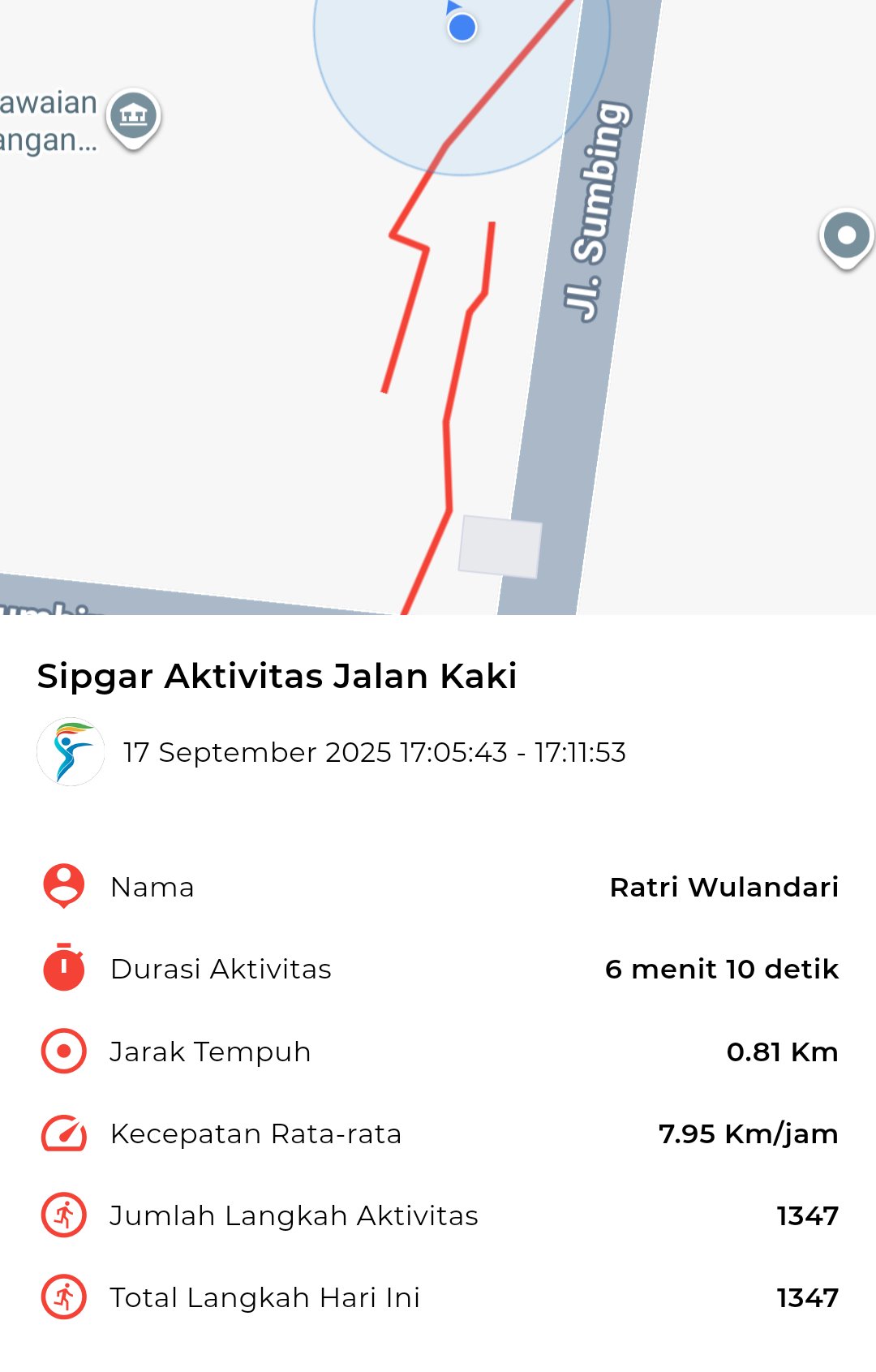
Task: Tap the government building marker on the map
Action: [x=133, y=116]
